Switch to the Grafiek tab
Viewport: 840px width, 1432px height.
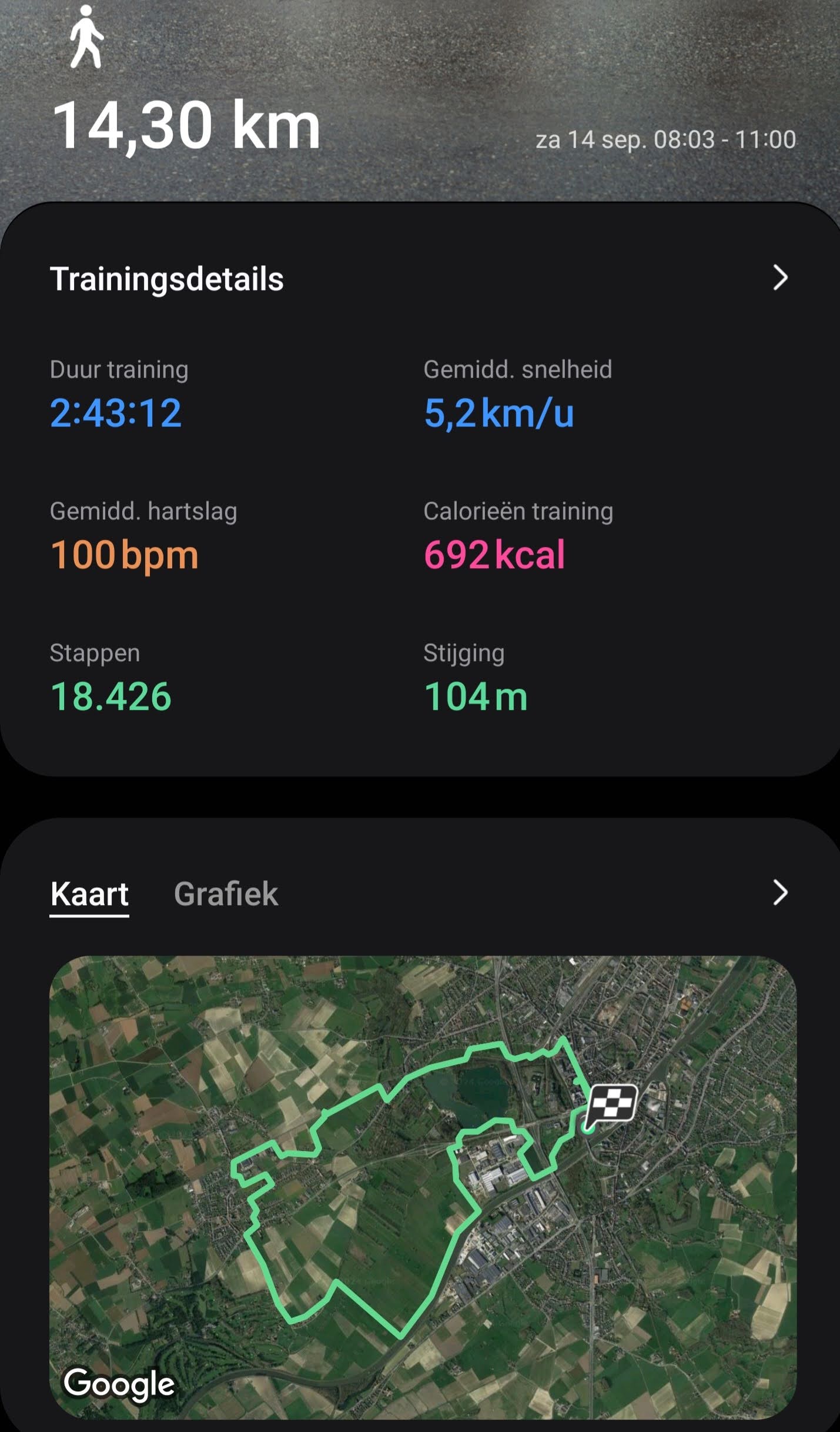(x=226, y=894)
